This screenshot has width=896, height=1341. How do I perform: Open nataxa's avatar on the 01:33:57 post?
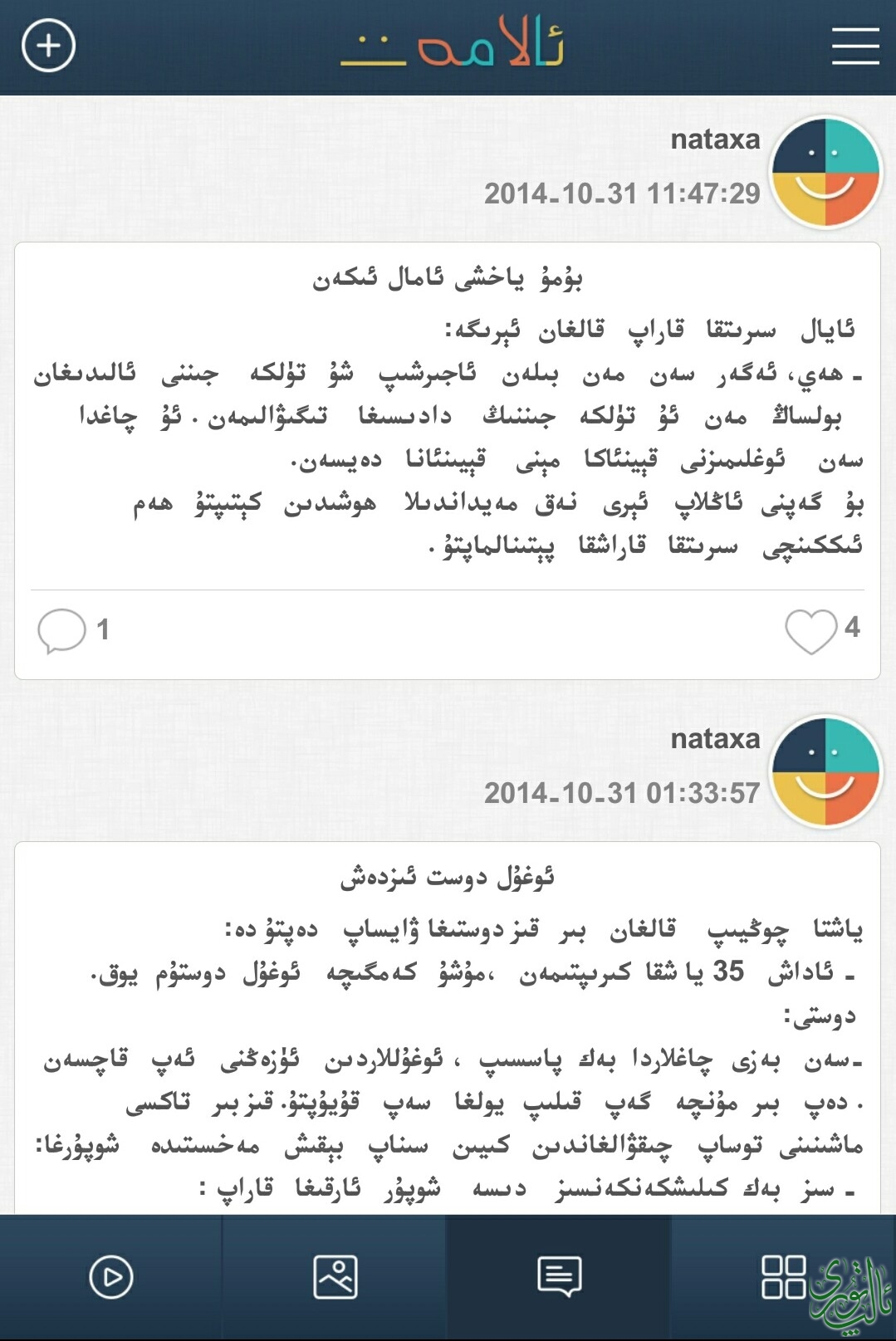tap(825, 772)
